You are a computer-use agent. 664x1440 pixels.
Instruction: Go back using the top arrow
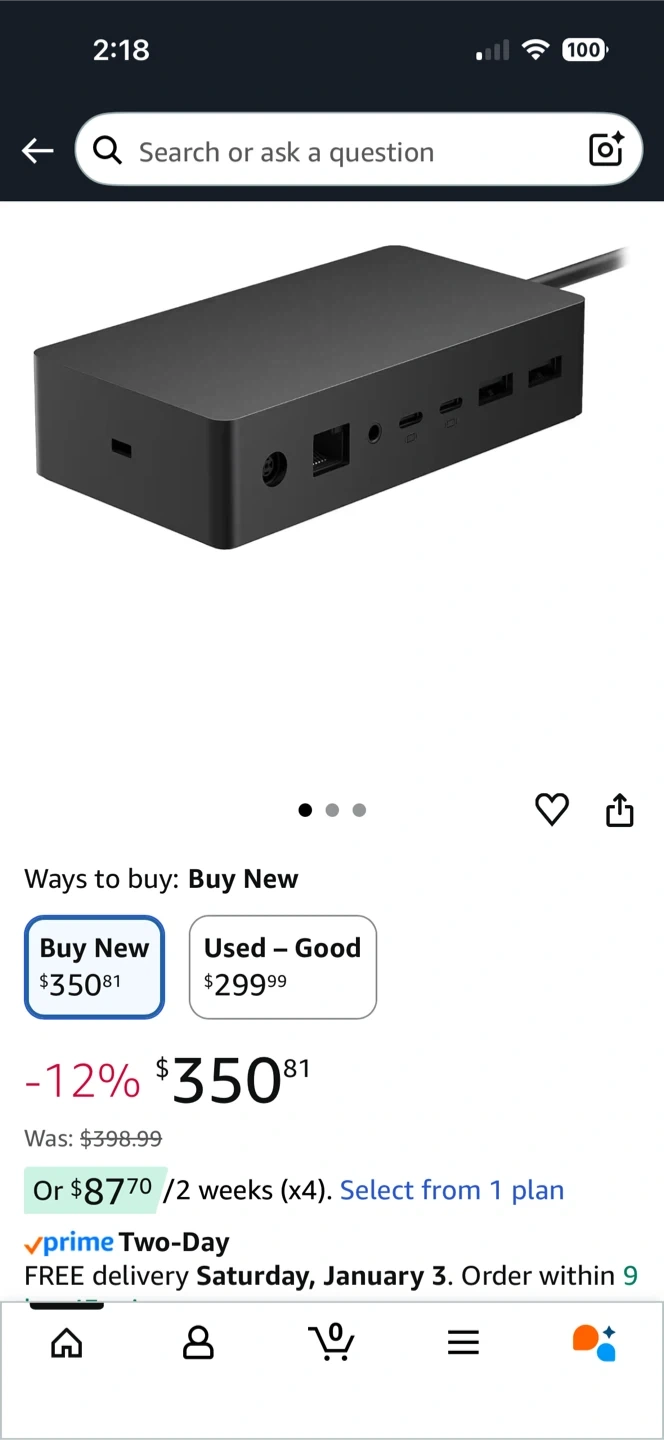pyautogui.click(x=38, y=151)
